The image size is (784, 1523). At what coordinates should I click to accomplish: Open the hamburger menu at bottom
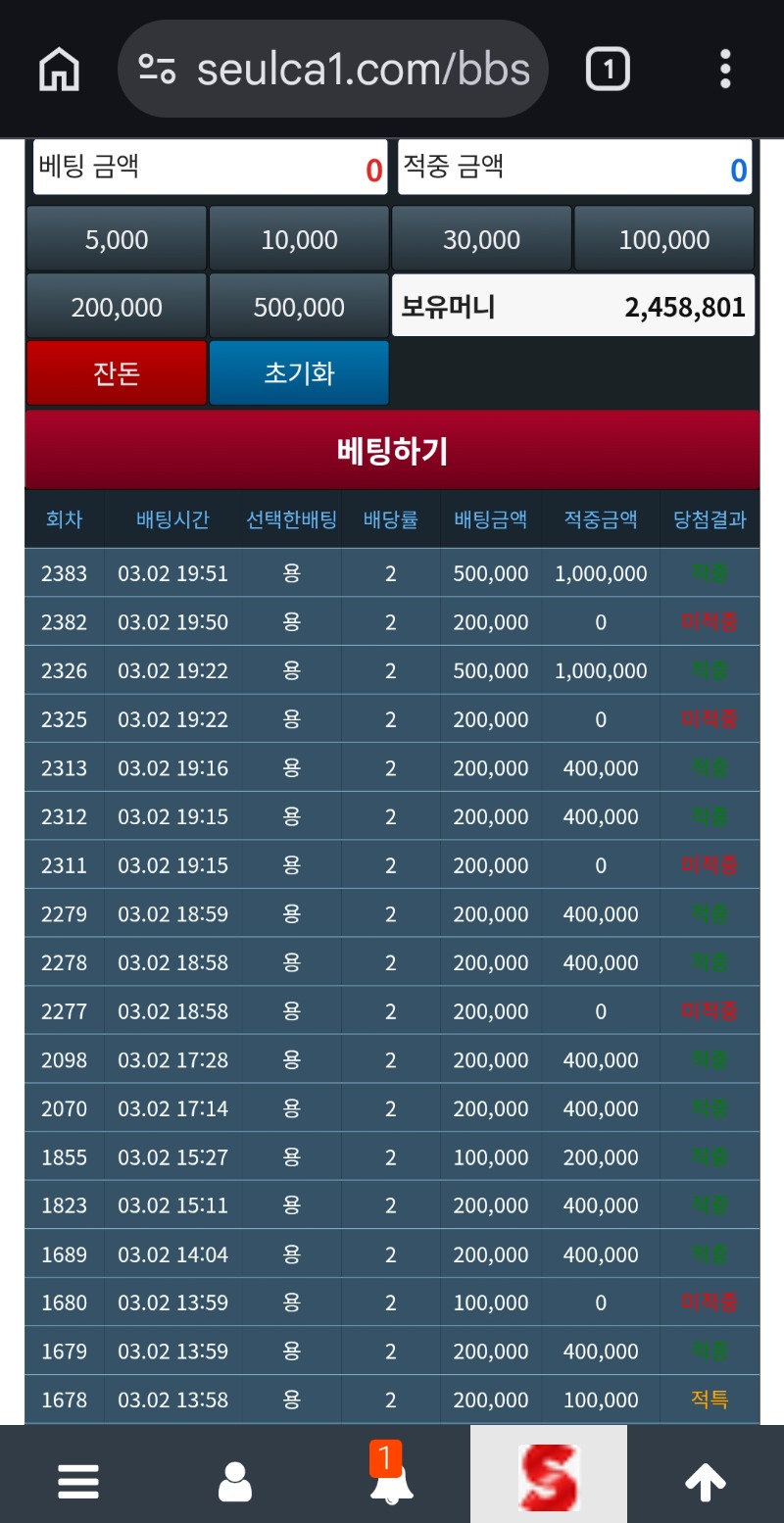pos(78,1480)
